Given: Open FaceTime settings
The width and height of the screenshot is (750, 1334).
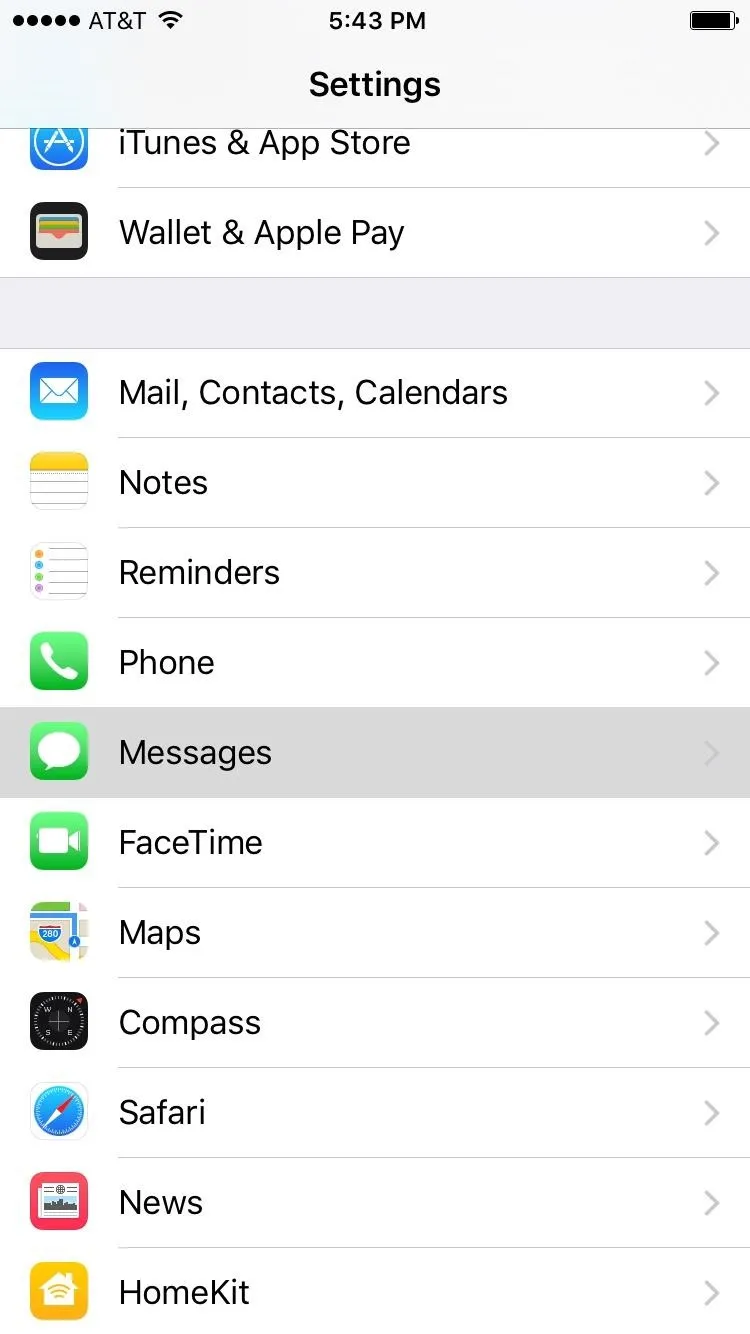Looking at the screenshot, I should coord(375,843).
